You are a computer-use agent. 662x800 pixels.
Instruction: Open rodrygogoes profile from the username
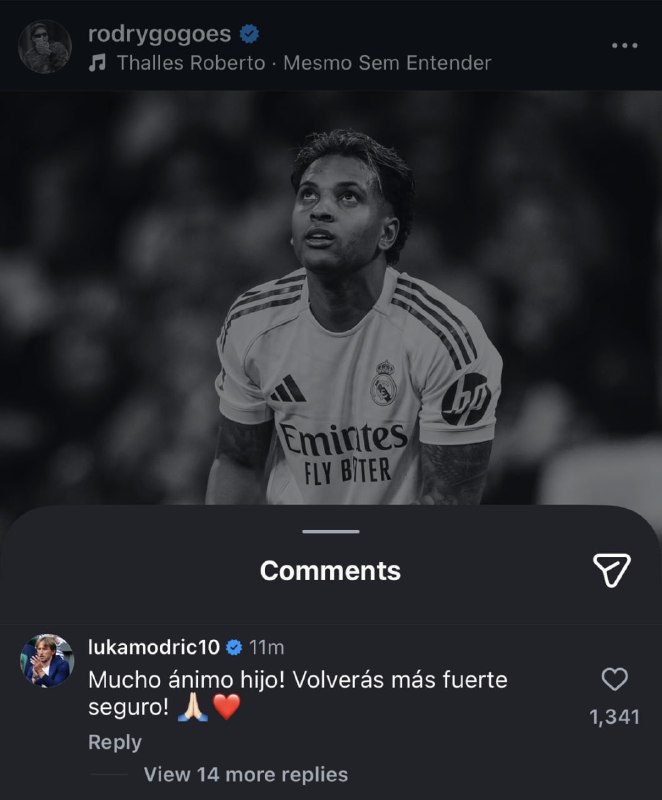(159, 34)
